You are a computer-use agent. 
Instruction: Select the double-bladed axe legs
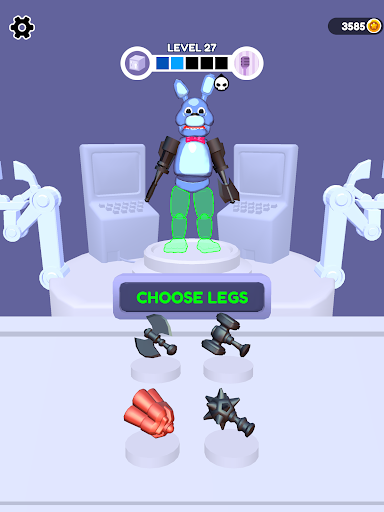point(155,337)
